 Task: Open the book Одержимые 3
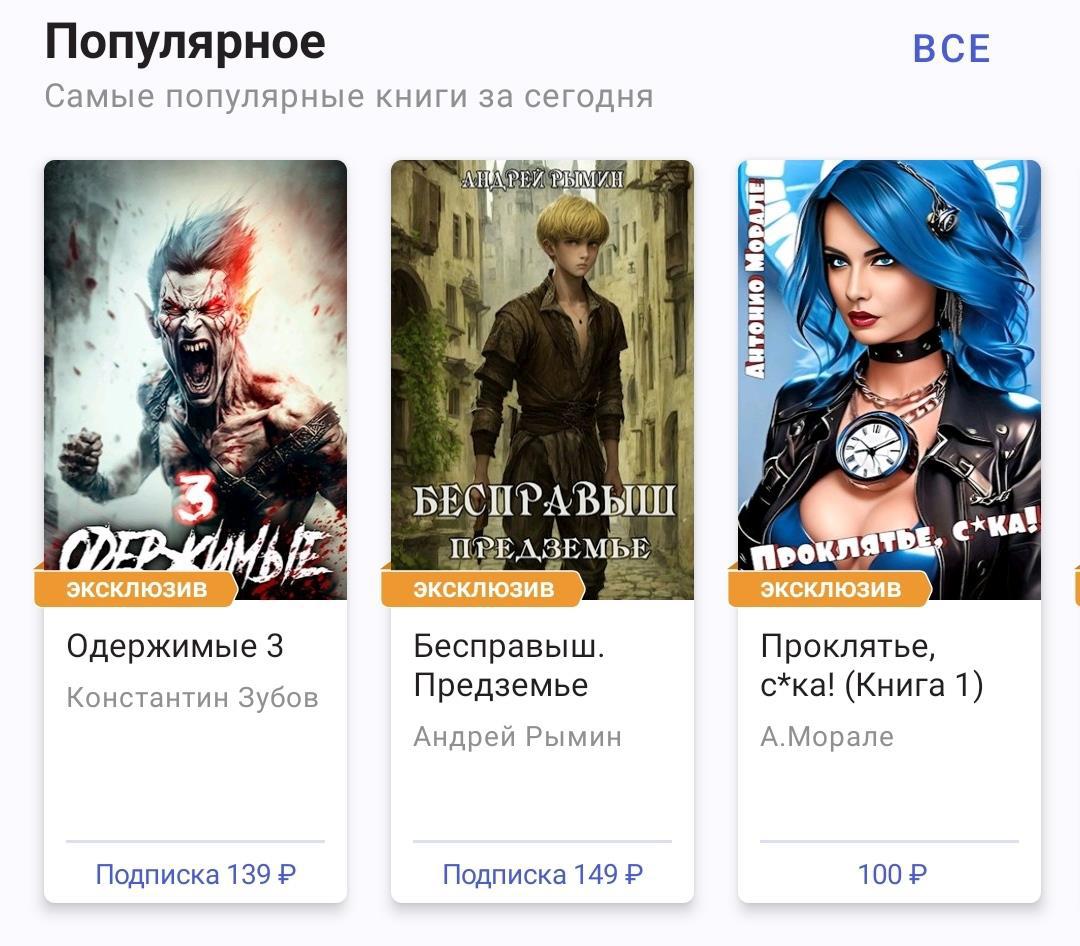(195, 380)
